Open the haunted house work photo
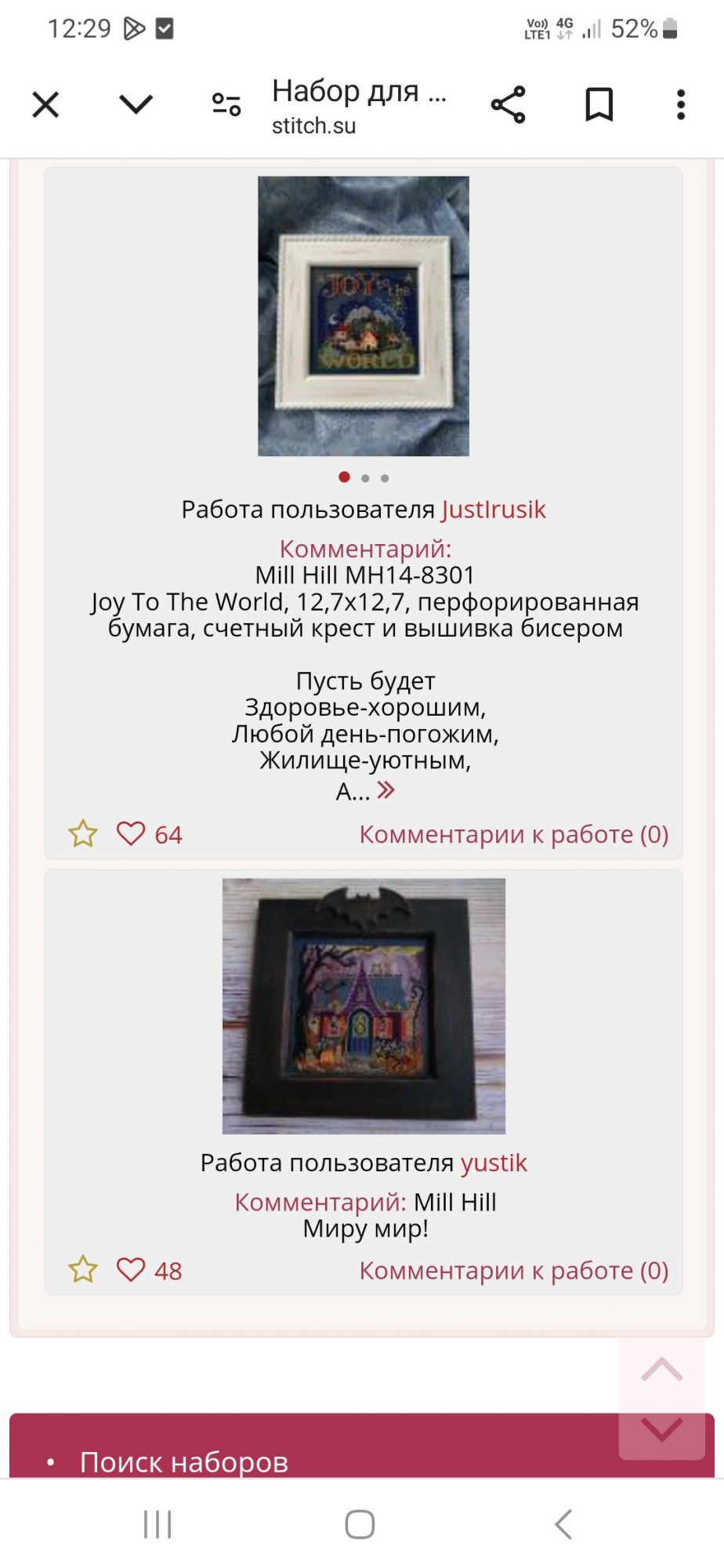 (x=364, y=1006)
